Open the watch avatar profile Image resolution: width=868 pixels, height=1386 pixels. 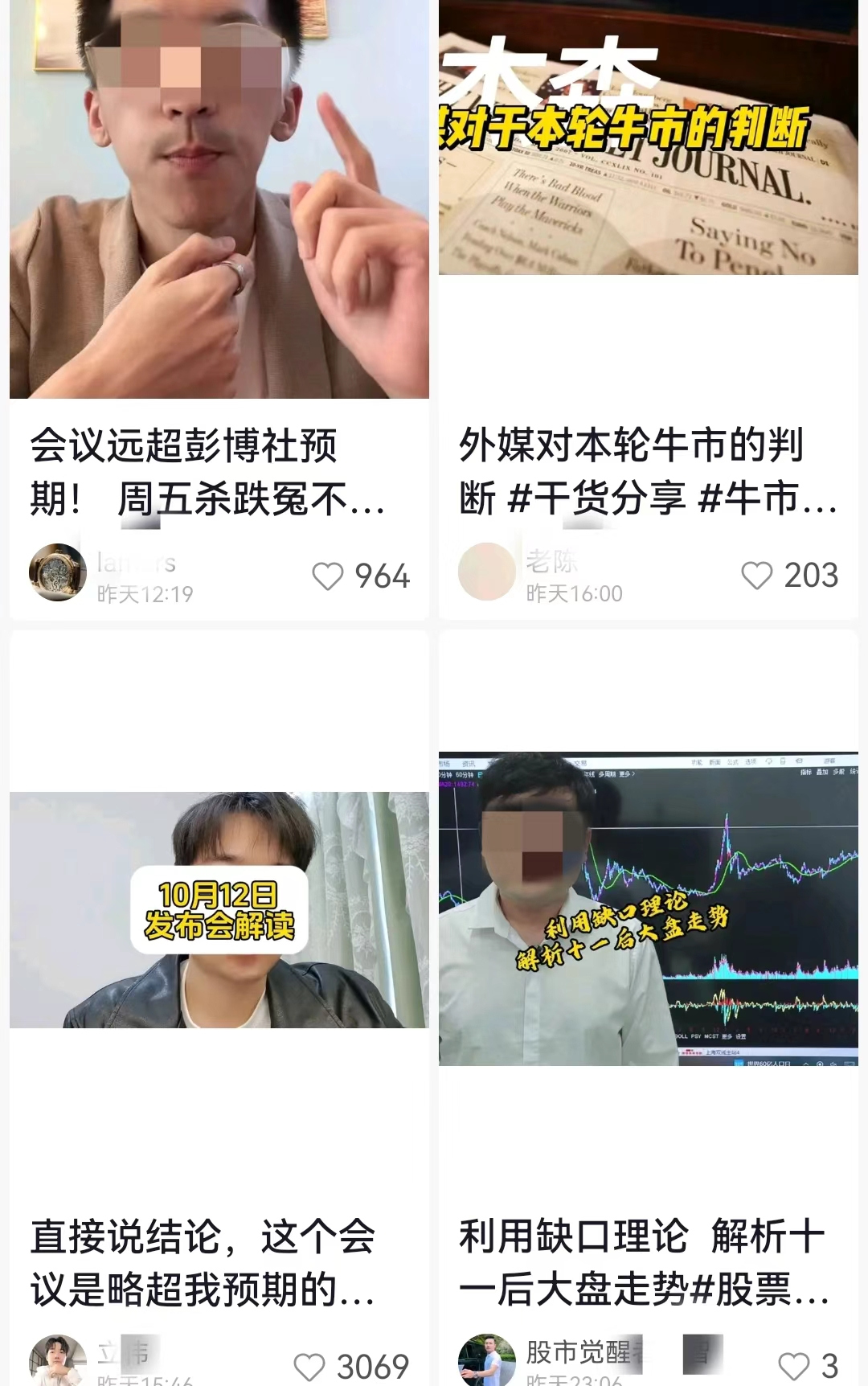(58, 572)
